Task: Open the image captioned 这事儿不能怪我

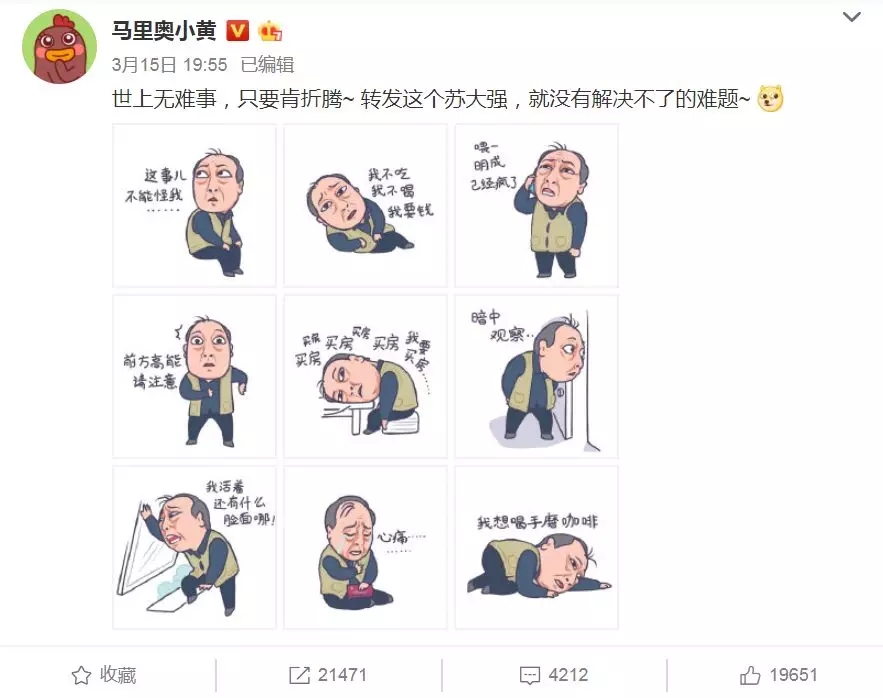Action: point(194,205)
